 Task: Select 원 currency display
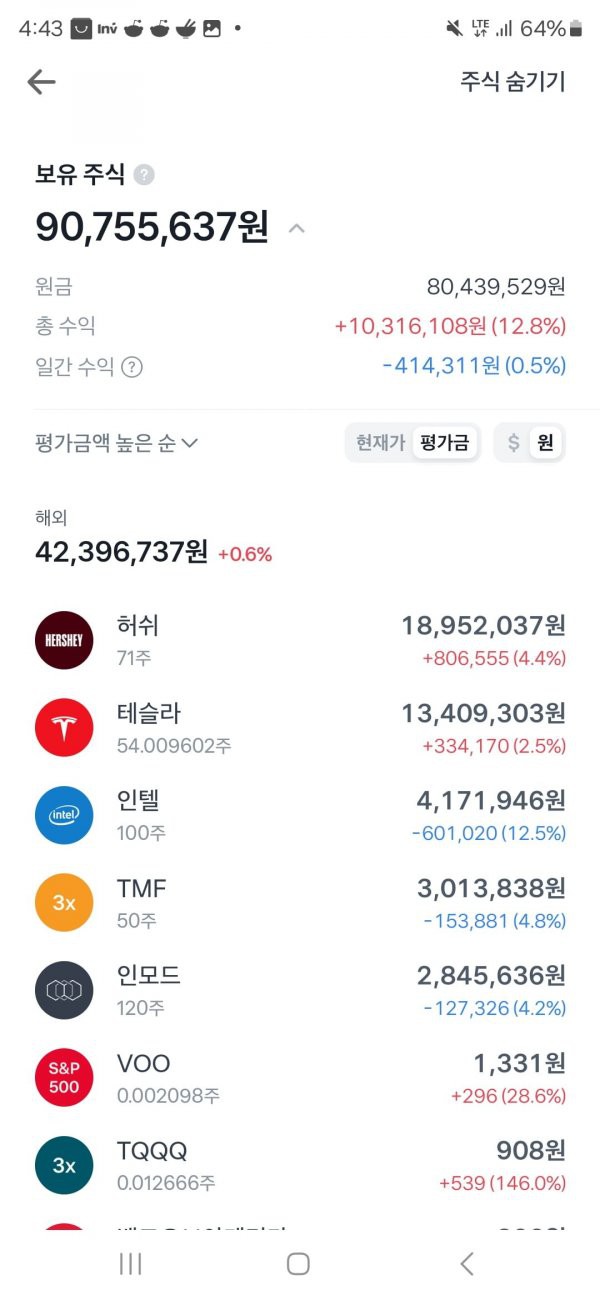click(545, 443)
